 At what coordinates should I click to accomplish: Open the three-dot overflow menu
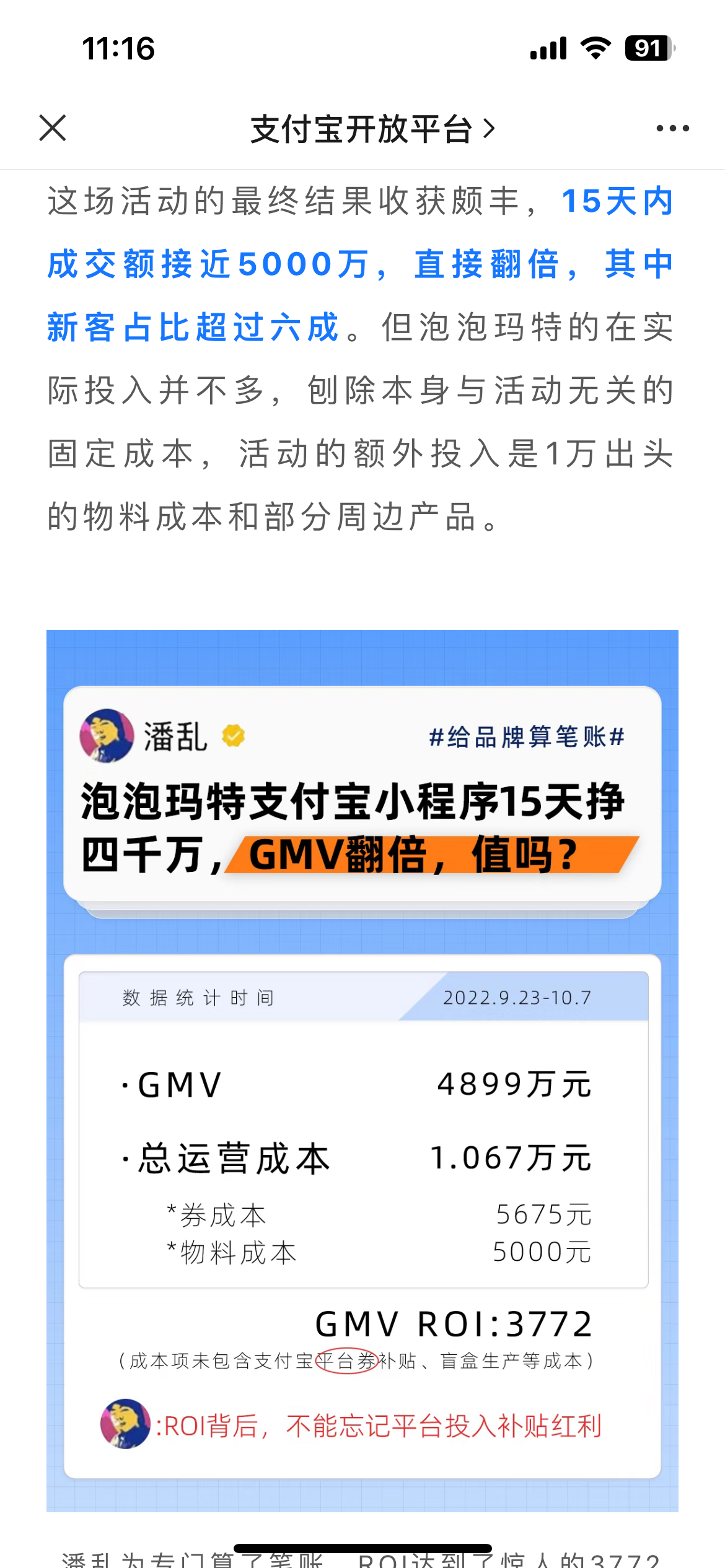click(x=672, y=128)
